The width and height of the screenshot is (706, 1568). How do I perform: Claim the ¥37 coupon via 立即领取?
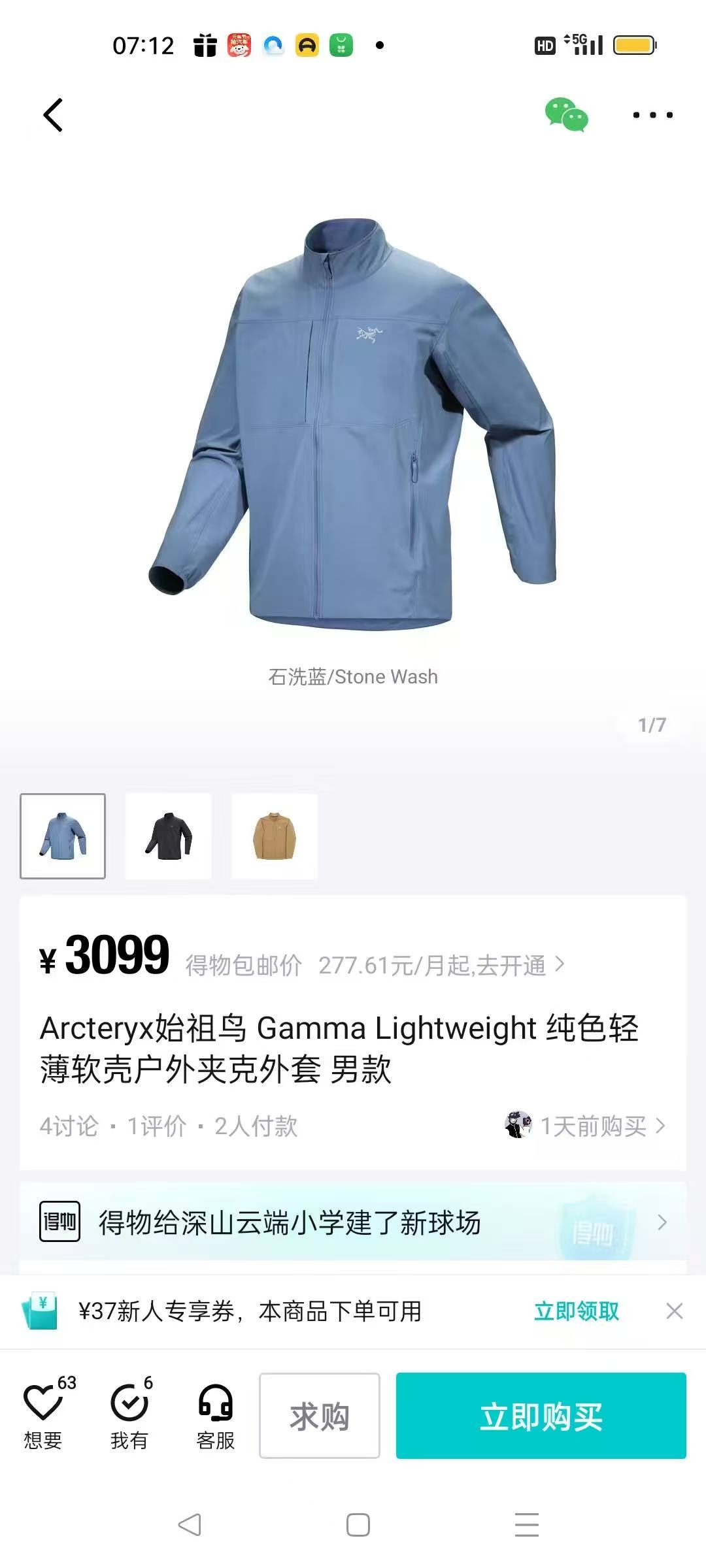[x=576, y=1311]
